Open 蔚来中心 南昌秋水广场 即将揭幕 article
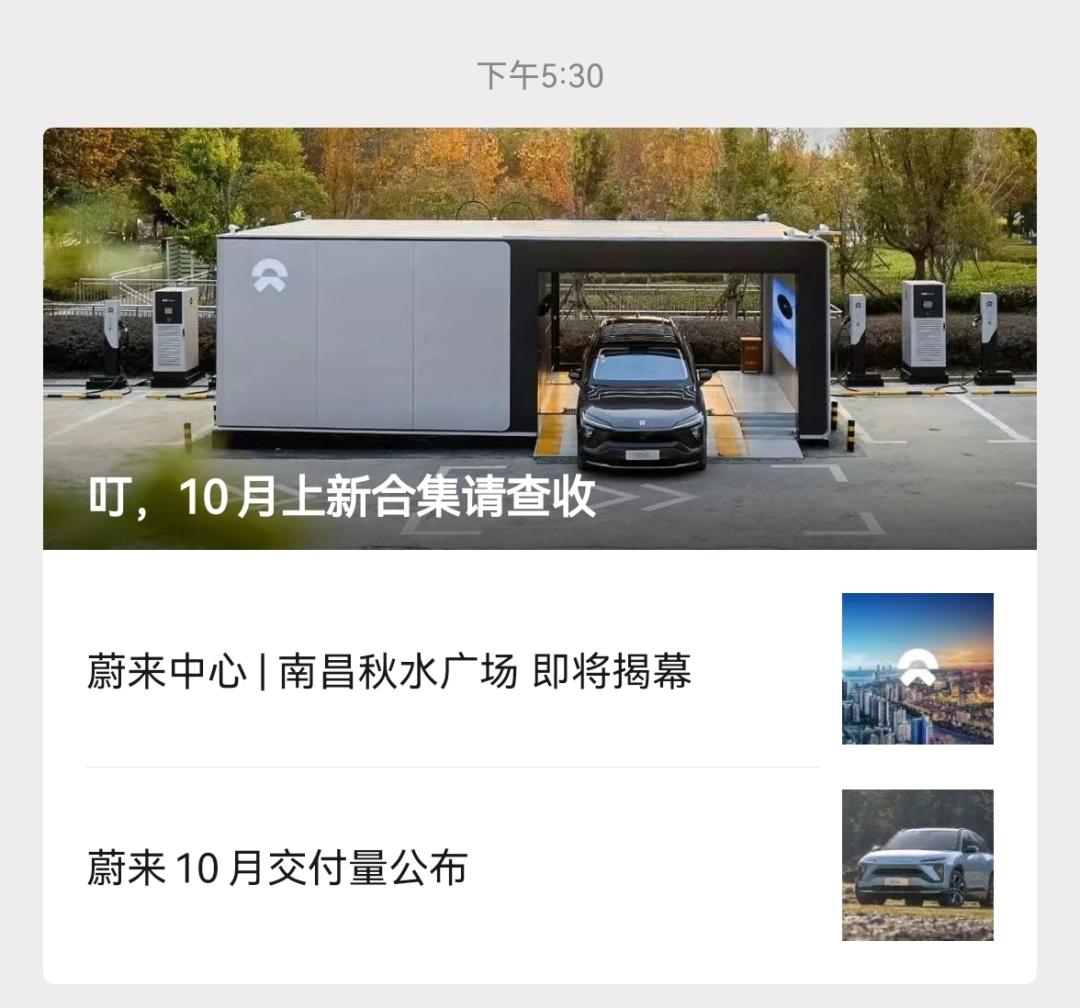The width and height of the screenshot is (1080, 1008). tap(390, 671)
